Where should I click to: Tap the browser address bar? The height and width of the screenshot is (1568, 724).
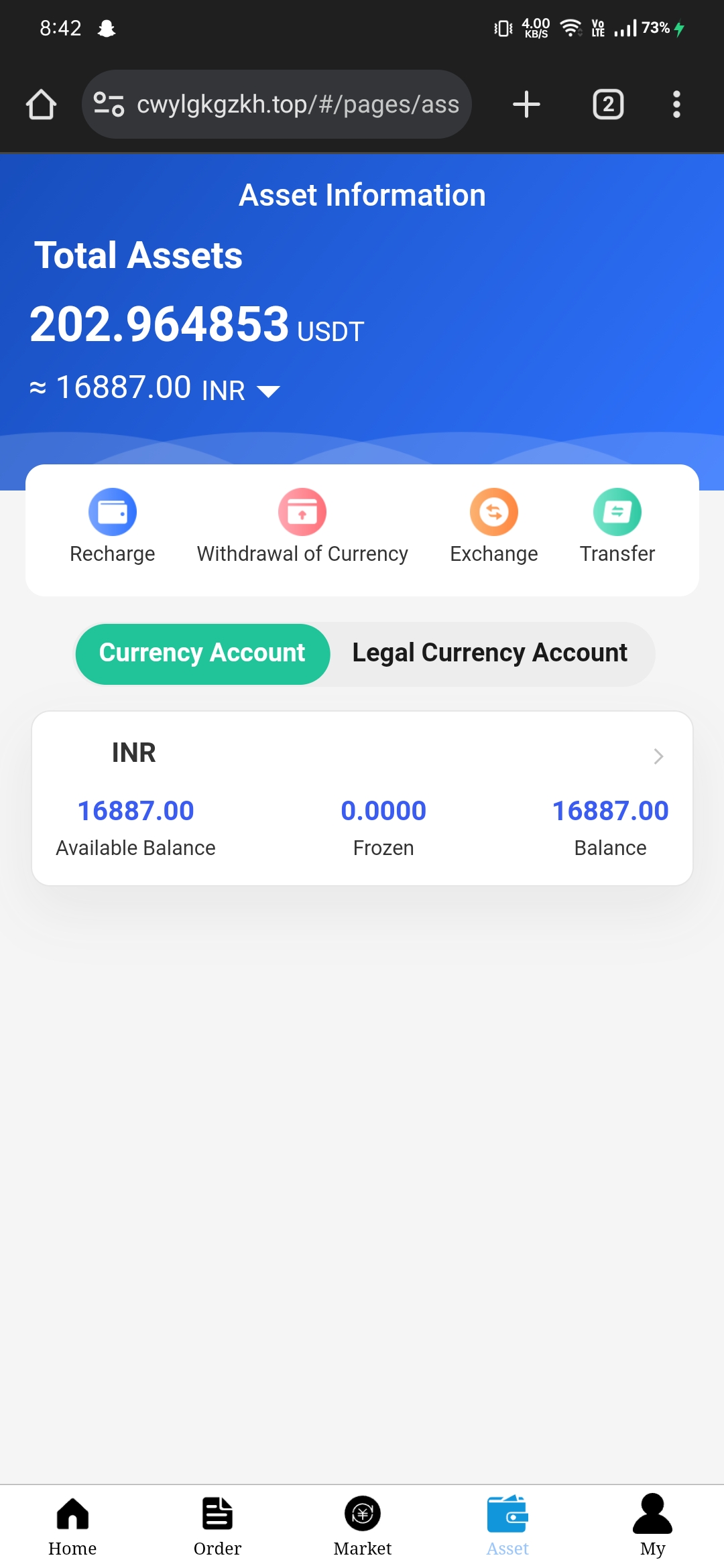[276, 105]
